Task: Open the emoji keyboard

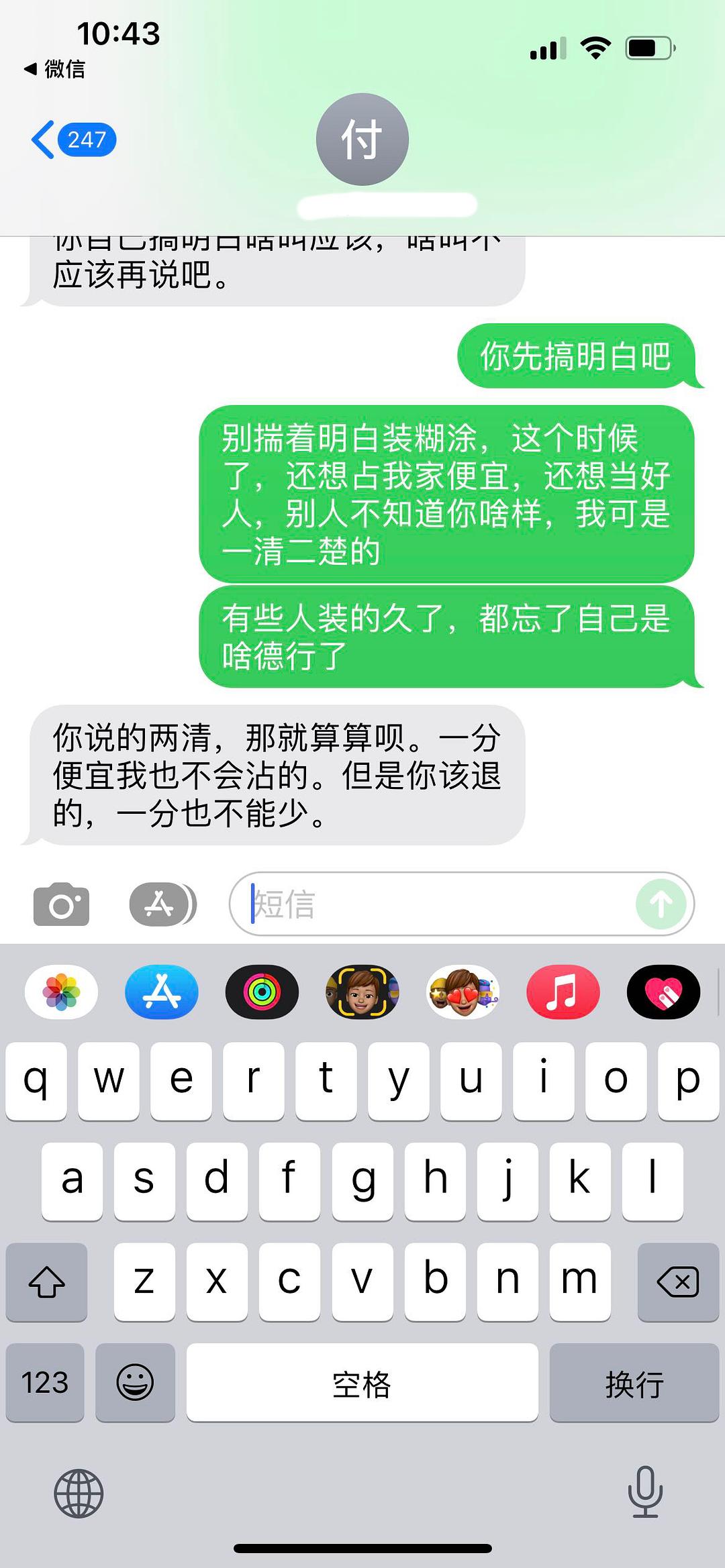Action: point(135,1382)
